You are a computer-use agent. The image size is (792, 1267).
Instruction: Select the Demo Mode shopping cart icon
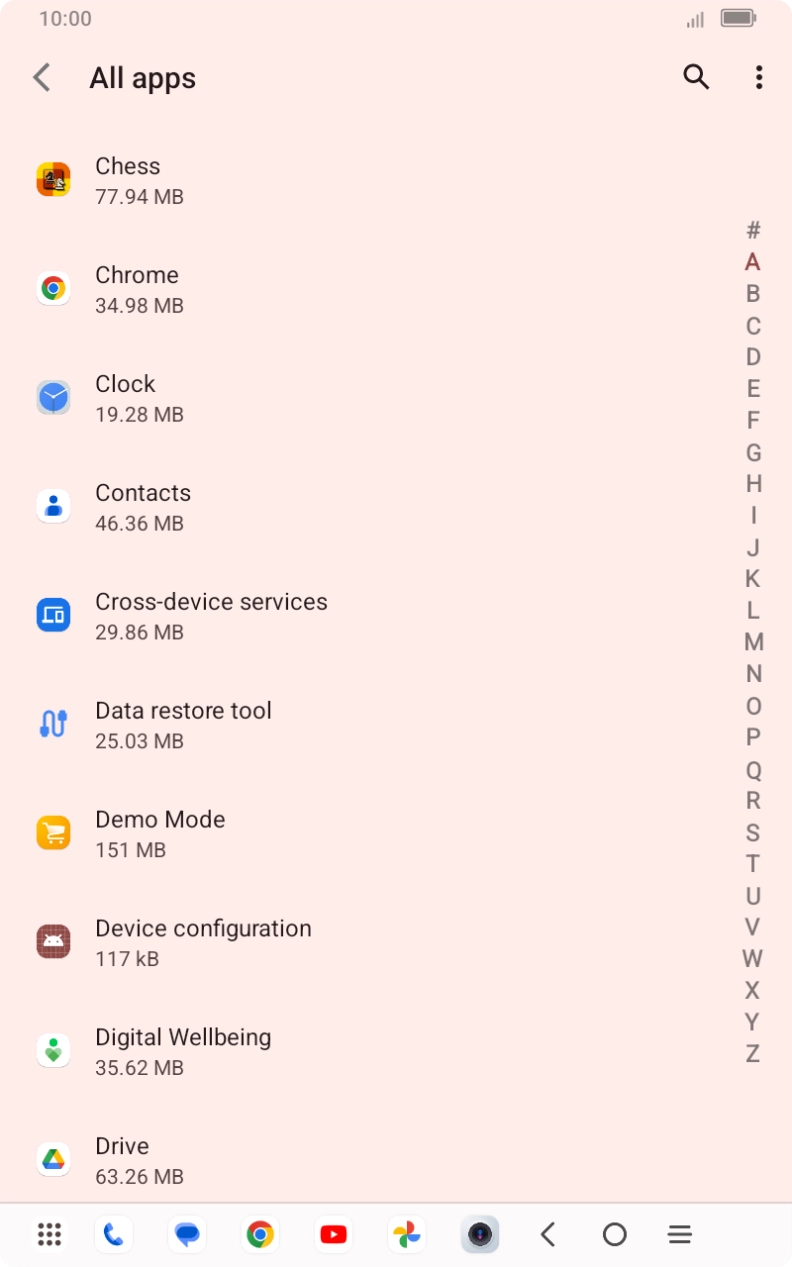pos(53,832)
